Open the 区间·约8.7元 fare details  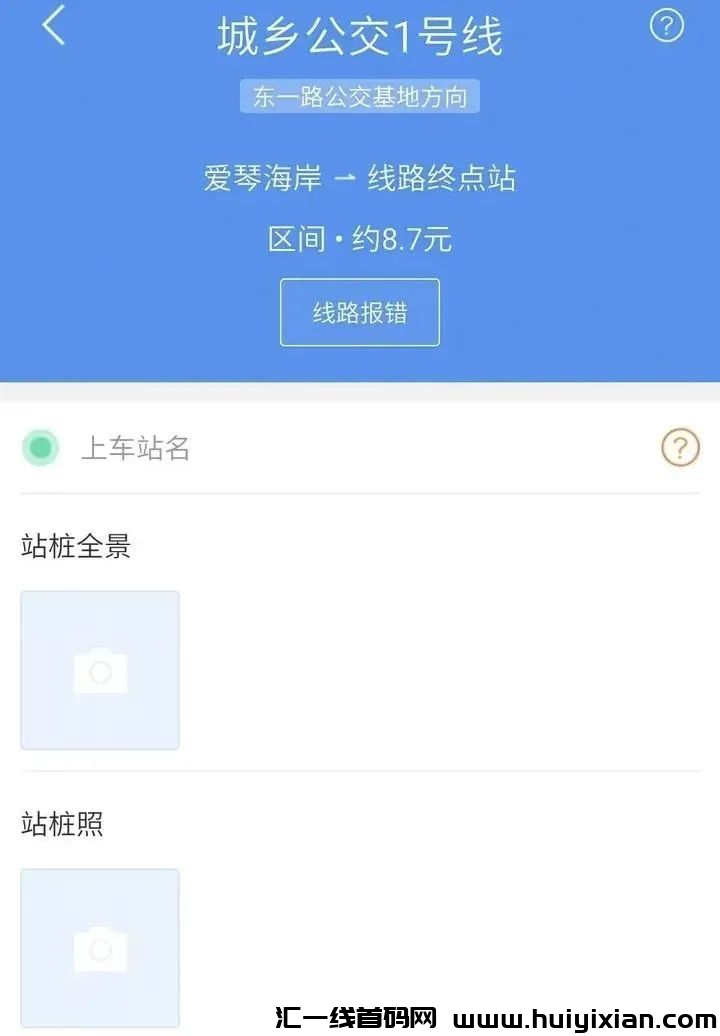[359, 239]
